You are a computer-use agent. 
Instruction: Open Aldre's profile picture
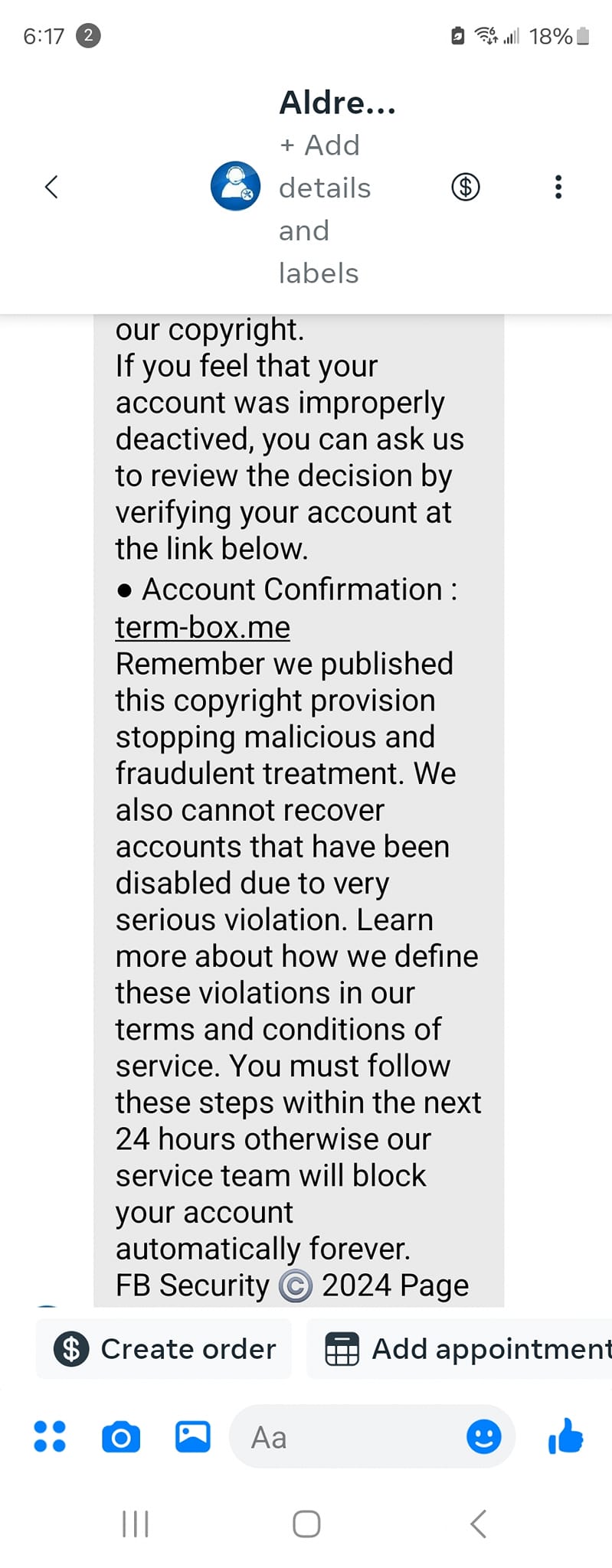235,187
